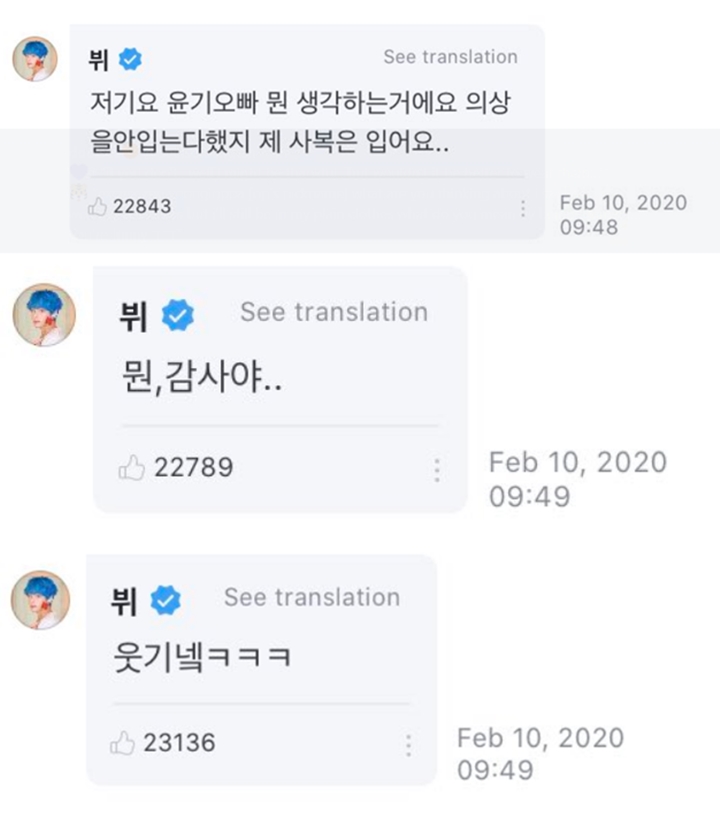Open See translation for the 웃기넼ㅋㅋㅋ comment
The image size is (720, 817).
click(314, 596)
